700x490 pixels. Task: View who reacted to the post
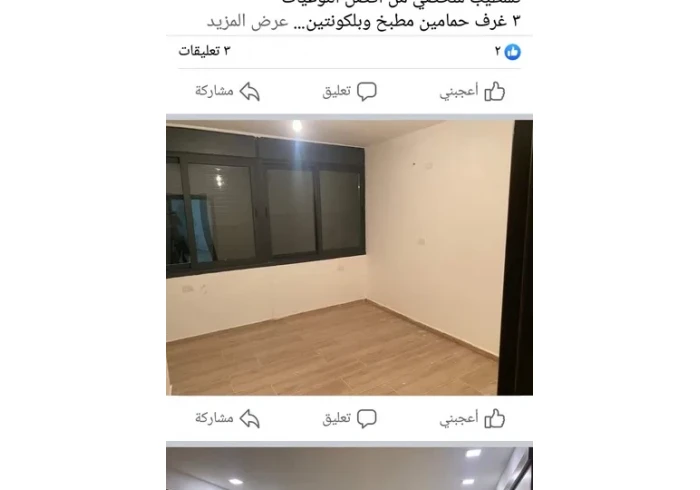click(508, 52)
